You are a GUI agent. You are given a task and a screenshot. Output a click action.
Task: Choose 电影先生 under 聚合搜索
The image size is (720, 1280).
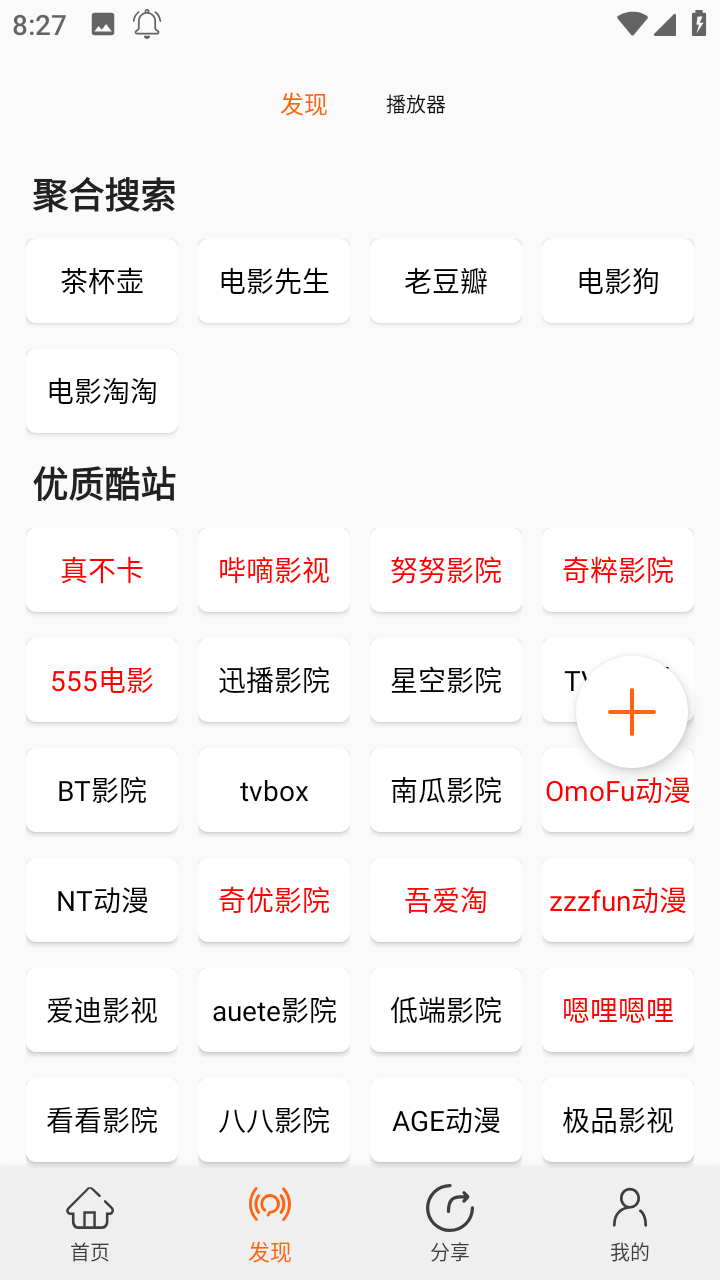(274, 281)
